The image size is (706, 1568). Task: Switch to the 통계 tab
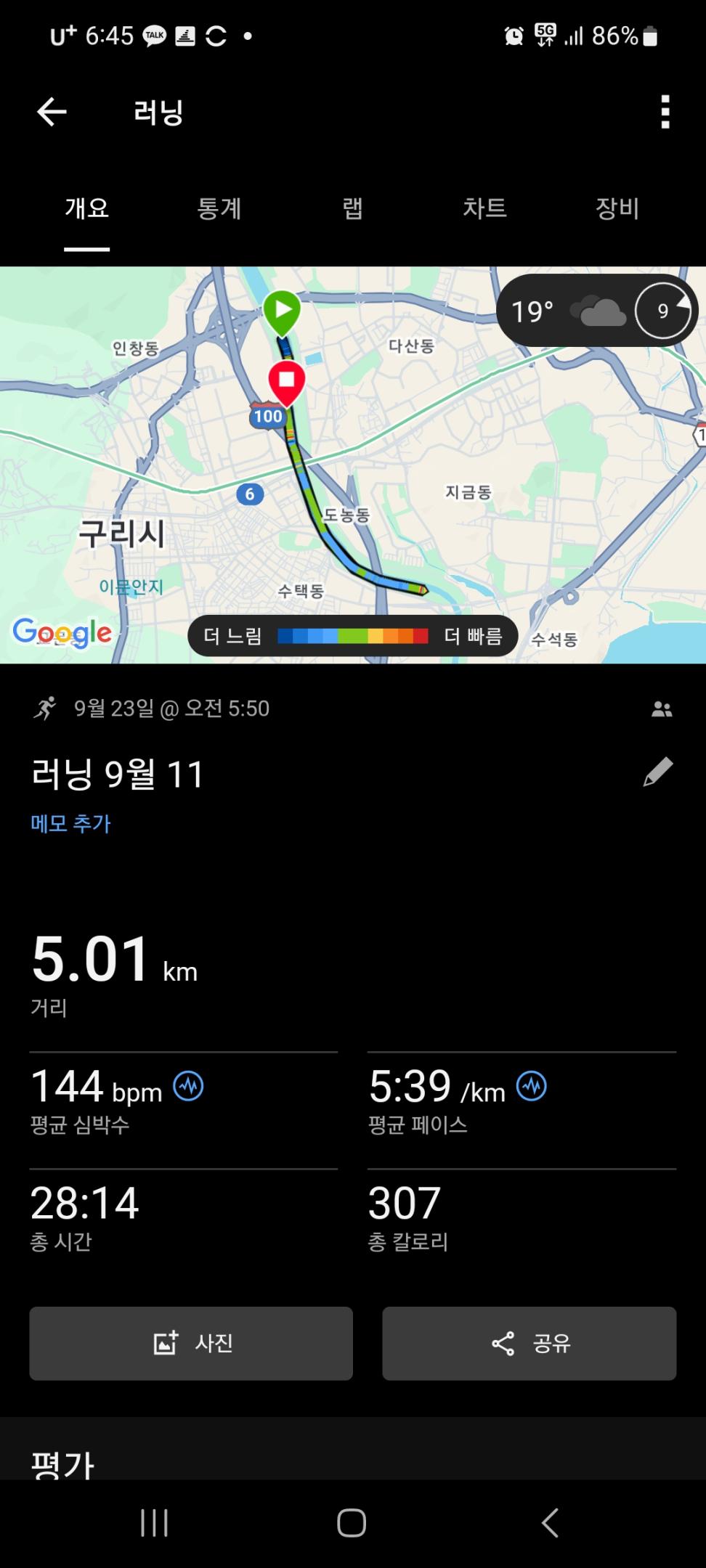click(219, 209)
